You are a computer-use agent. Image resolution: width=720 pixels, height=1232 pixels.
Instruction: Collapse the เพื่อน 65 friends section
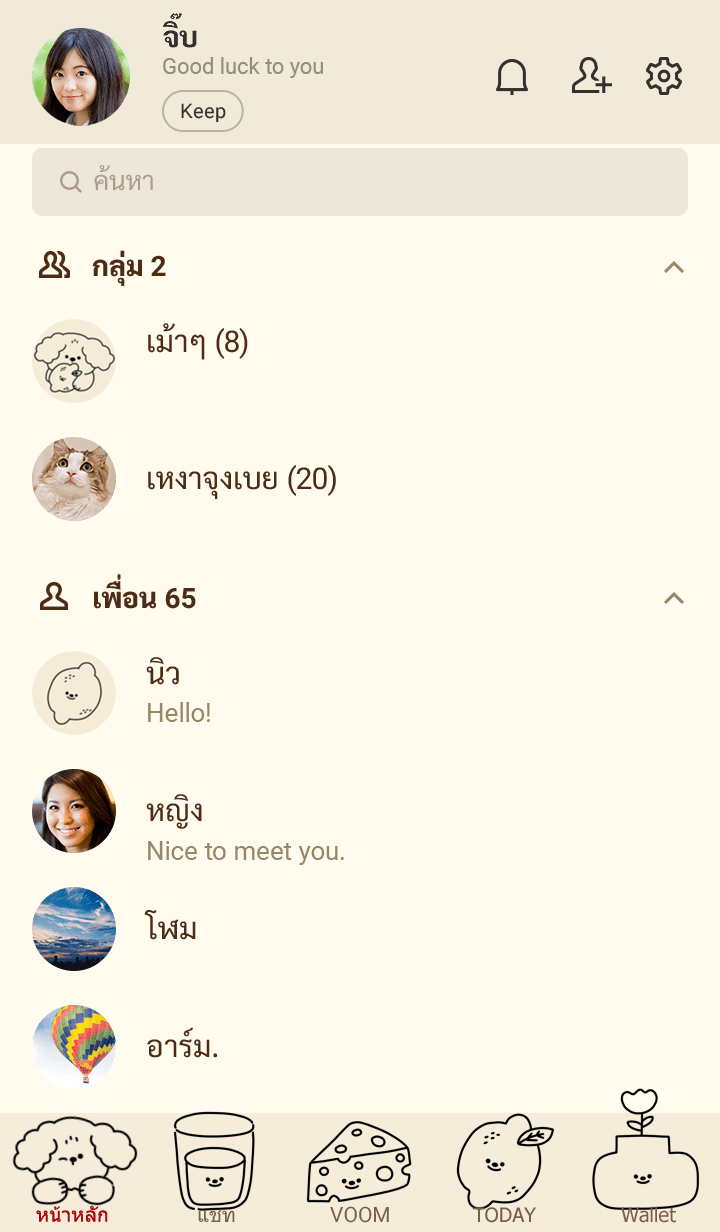pyautogui.click(x=674, y=598)
